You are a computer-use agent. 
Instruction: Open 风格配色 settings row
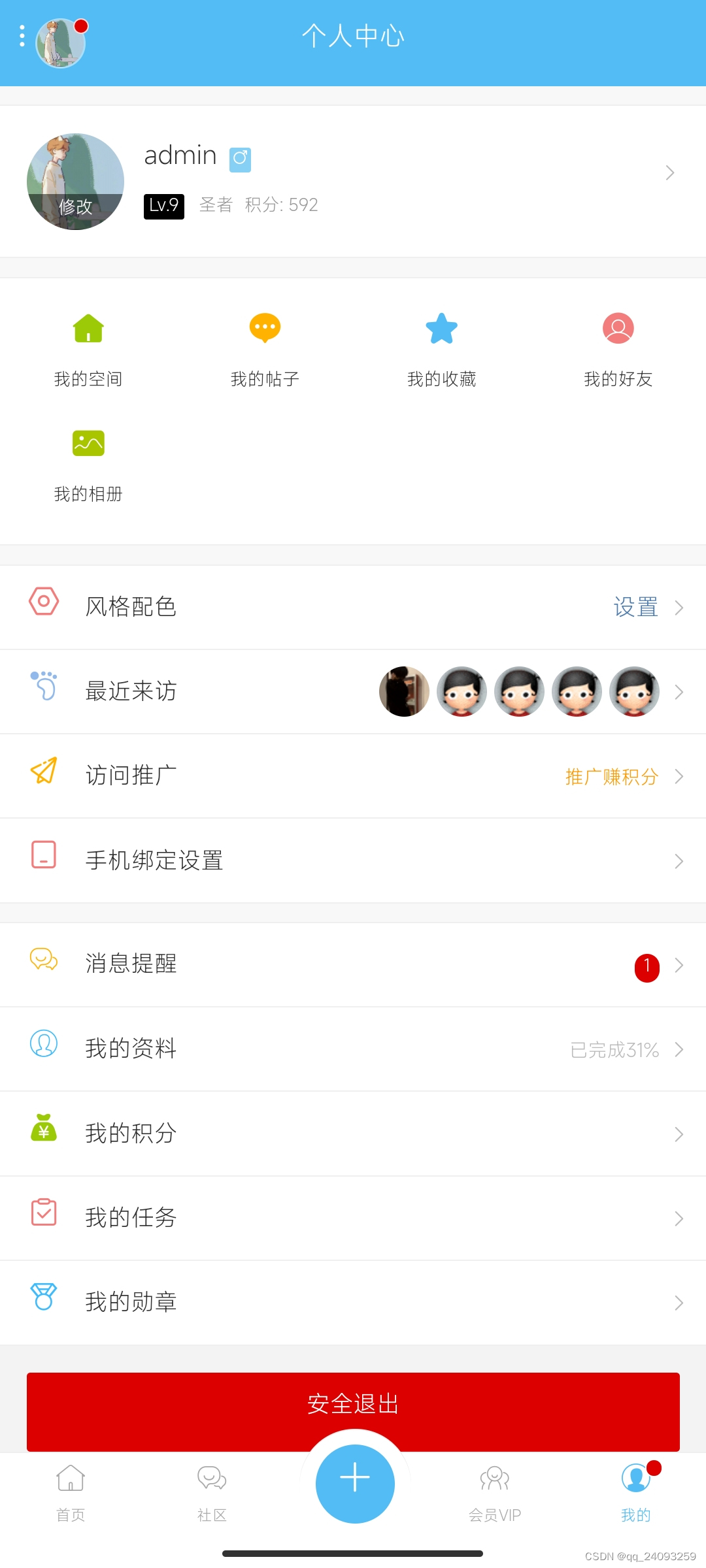tap(353, 607)
